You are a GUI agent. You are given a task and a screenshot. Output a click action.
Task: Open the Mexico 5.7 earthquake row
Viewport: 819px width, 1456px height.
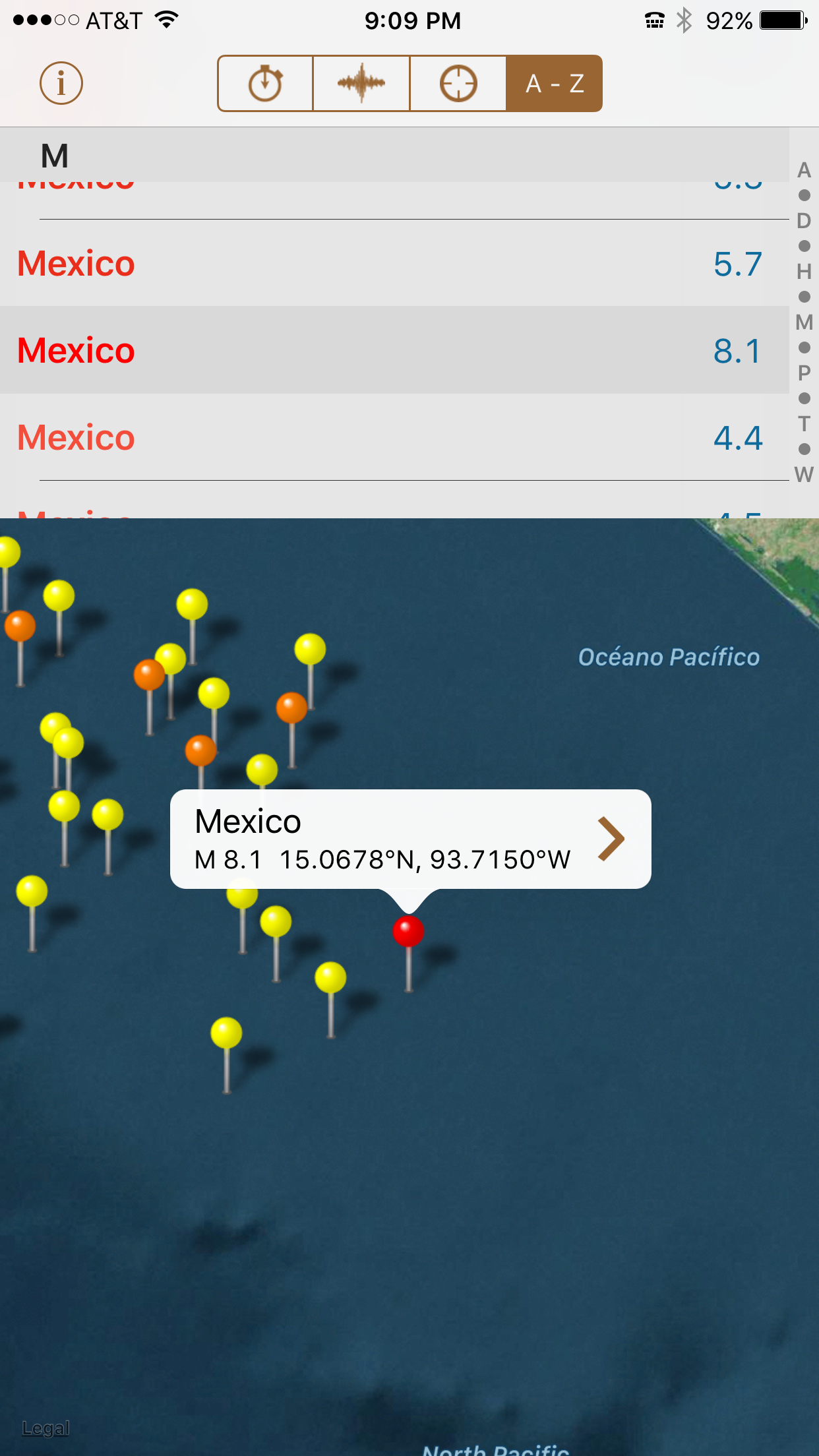(x=394, y=263)
